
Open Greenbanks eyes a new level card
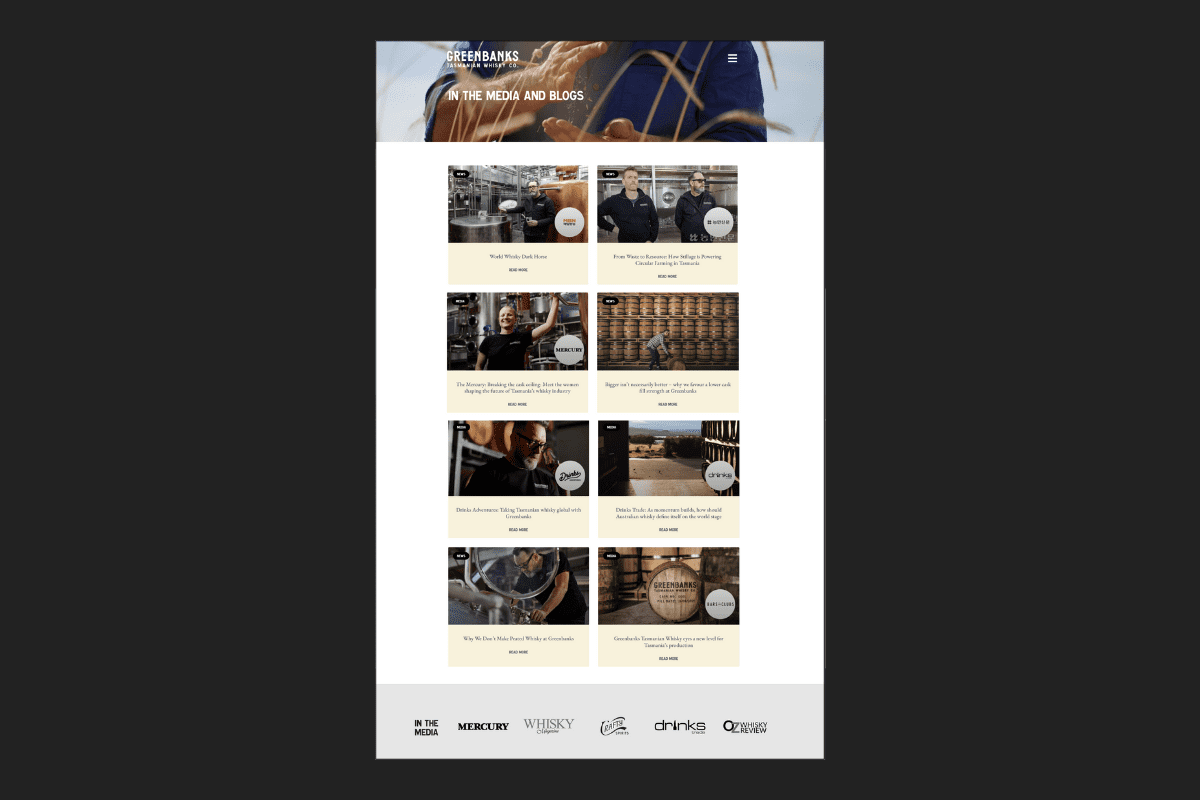click(667, 586)
